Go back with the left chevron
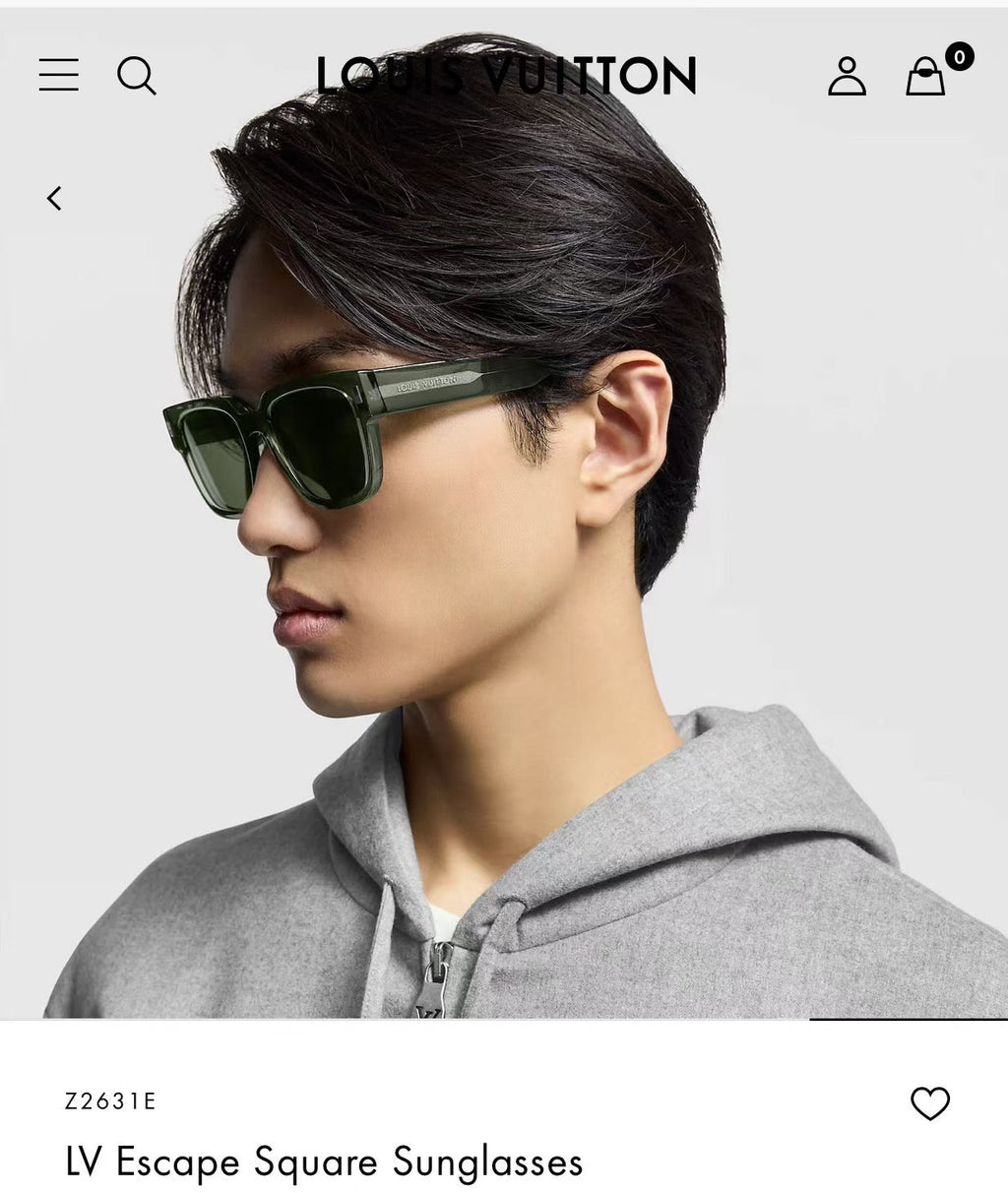This screenshot has width=1008, height=1193. tap(54, 198)
